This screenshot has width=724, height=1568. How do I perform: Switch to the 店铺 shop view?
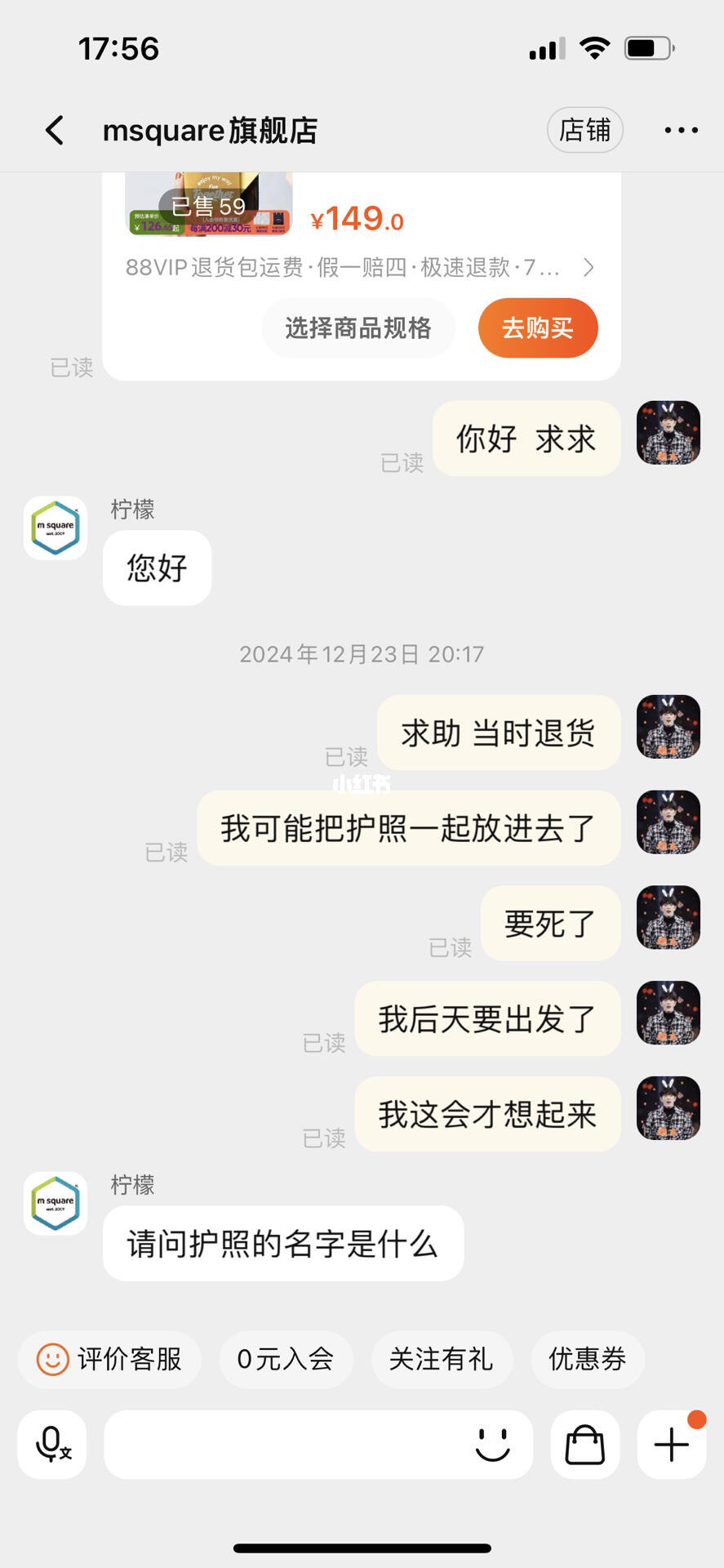click(x=584, y=130)
